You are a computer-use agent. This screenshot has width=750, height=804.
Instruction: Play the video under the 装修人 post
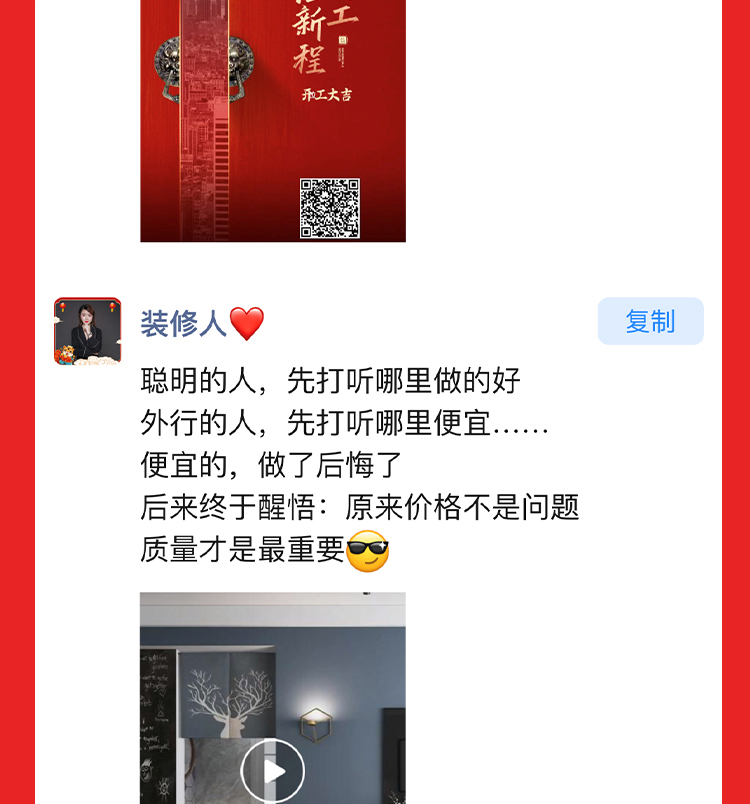pos(272,771)
